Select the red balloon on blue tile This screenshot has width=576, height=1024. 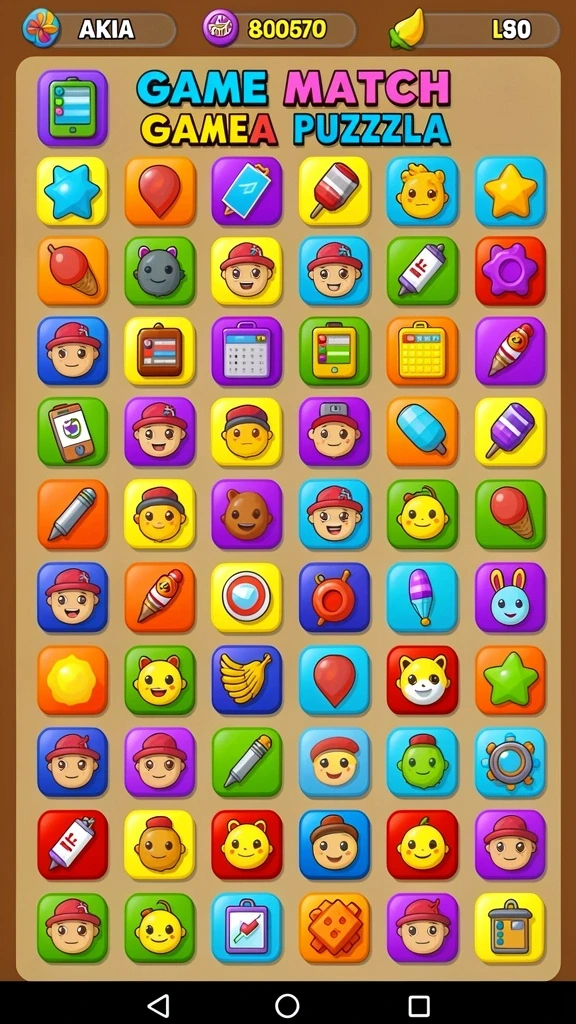tap(334, 680)
